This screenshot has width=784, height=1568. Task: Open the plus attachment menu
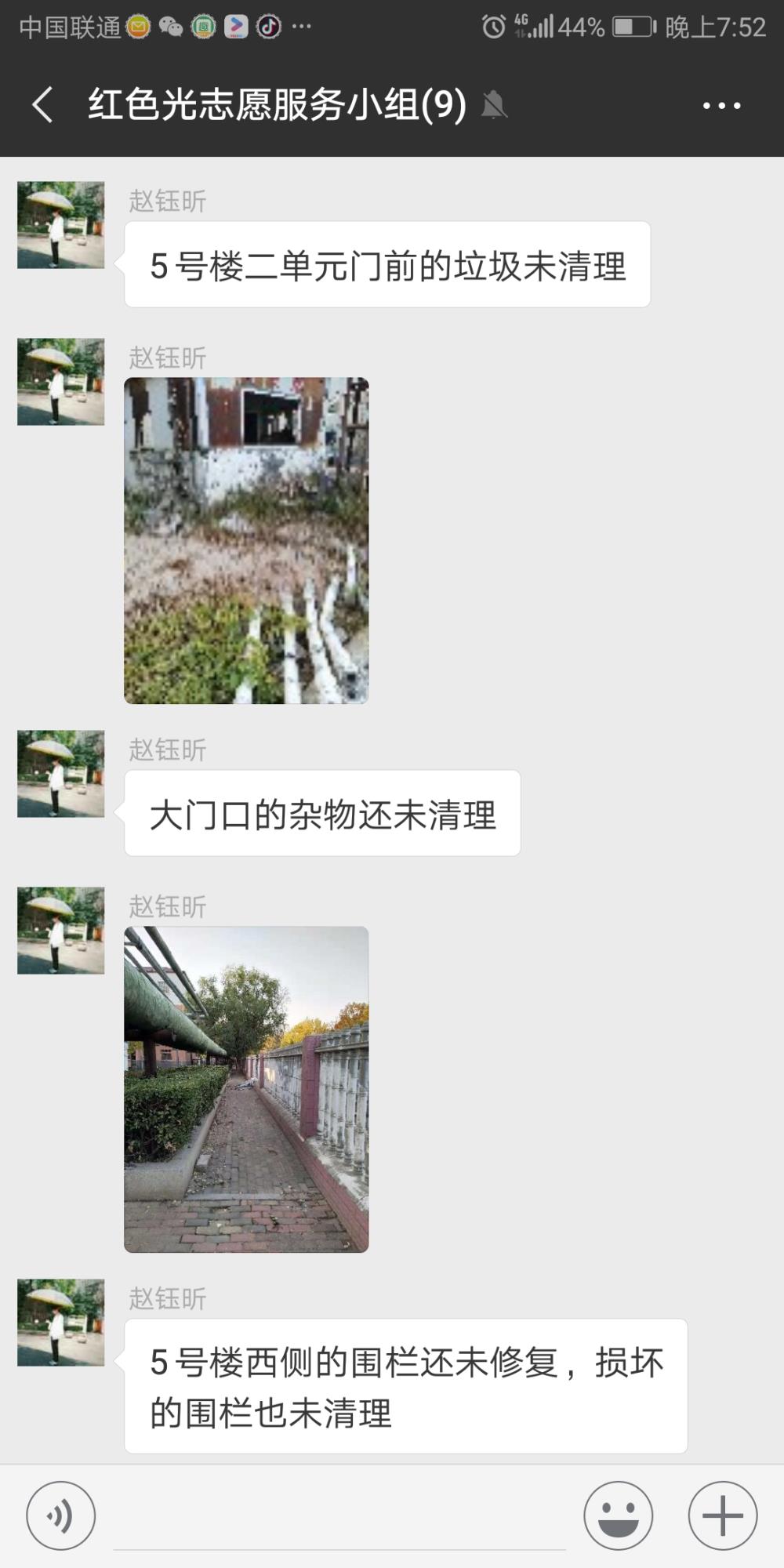(x=723, y=1515)
